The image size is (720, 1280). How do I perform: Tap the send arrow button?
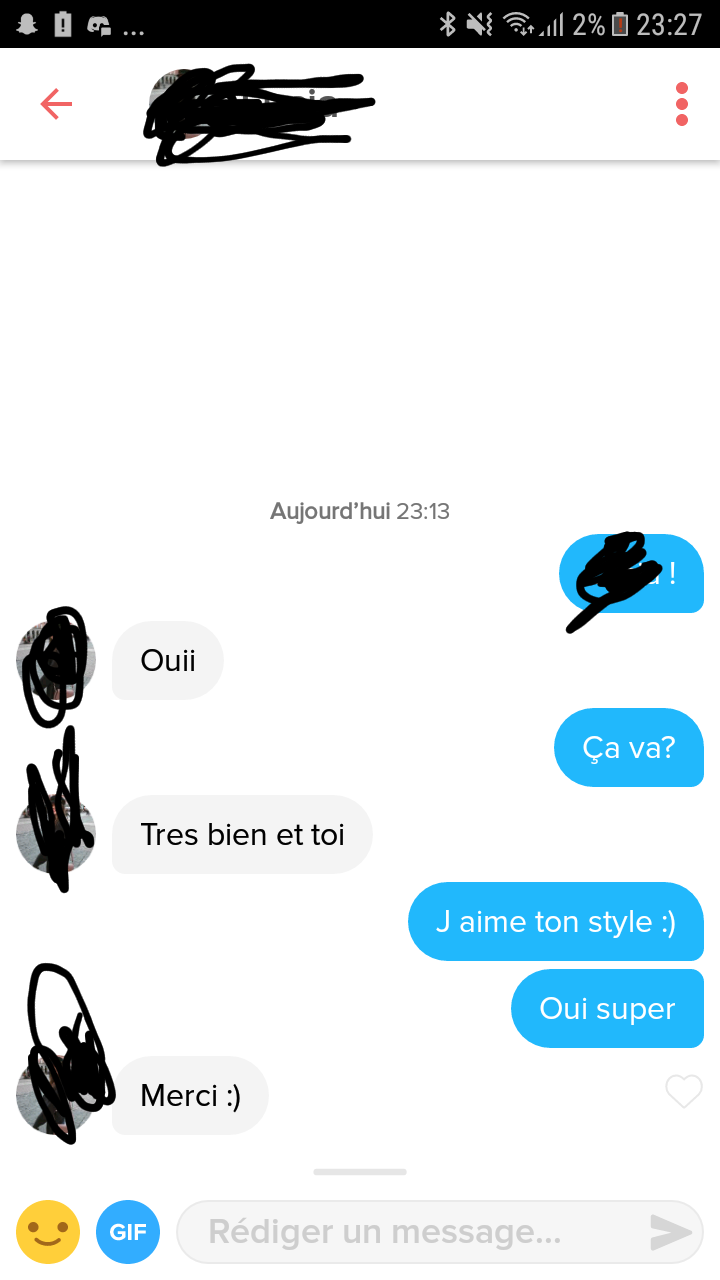coord(670,1232)
